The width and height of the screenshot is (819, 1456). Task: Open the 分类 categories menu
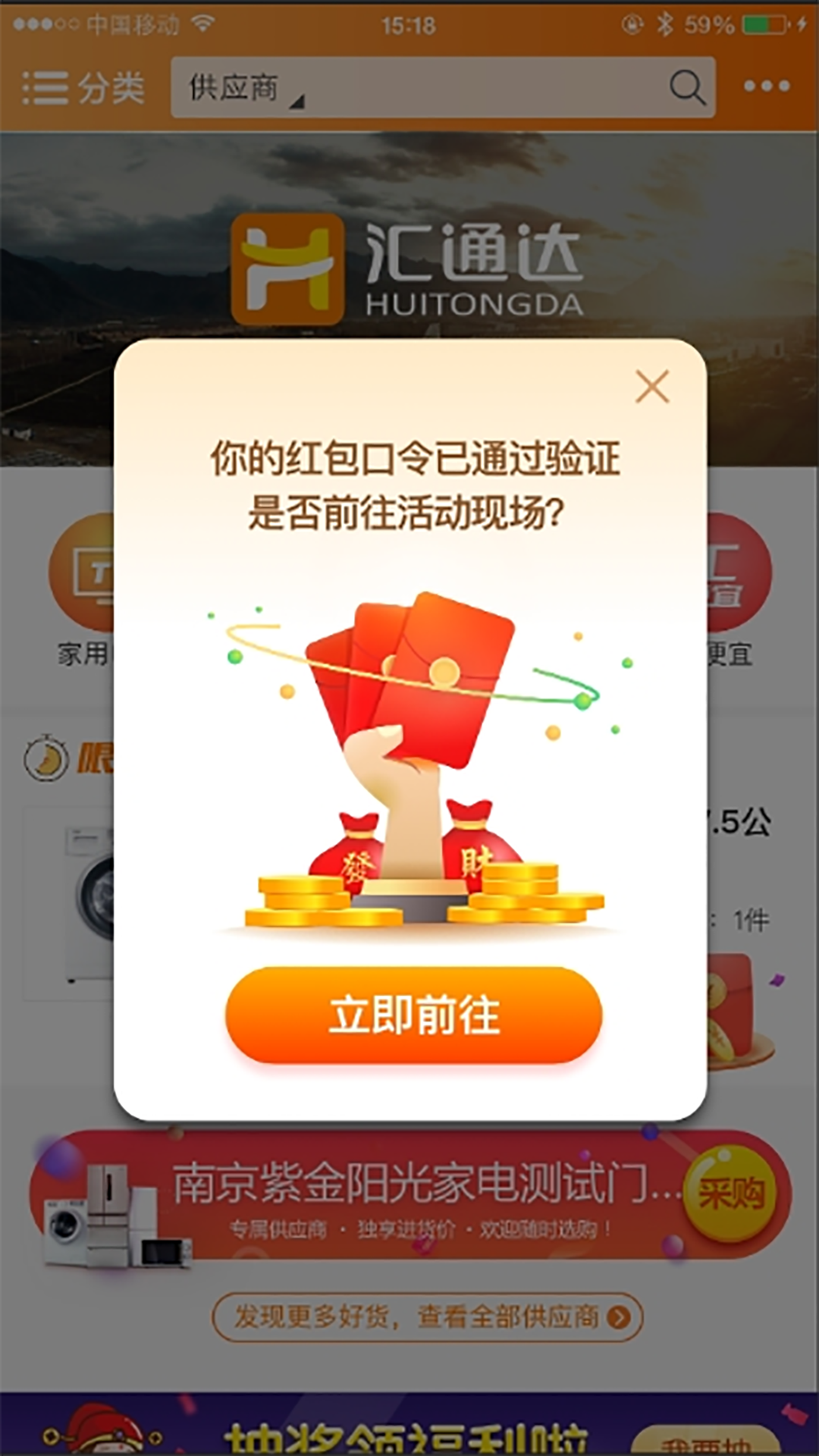(x=80, y=88)
